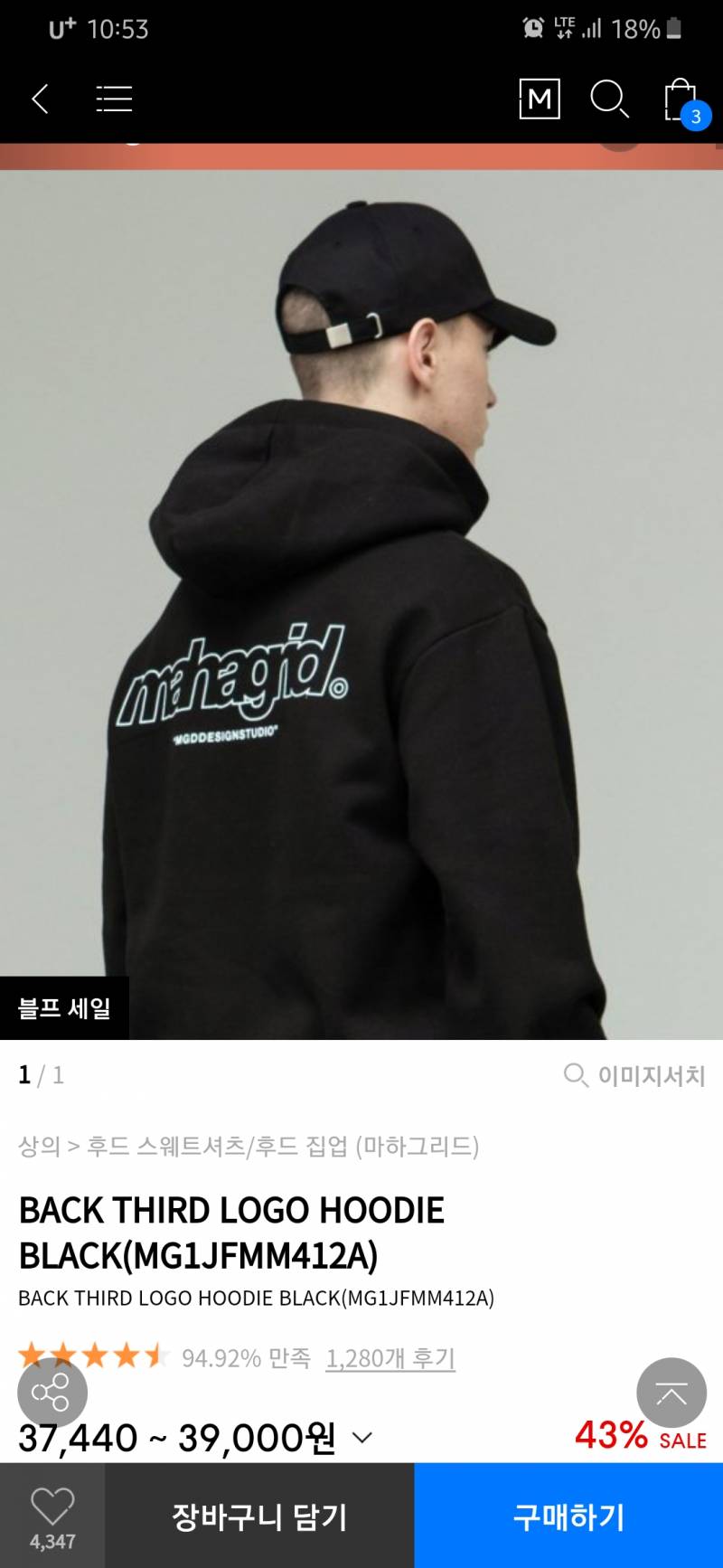Image resolution: width=723 pixels, height=1568 pixels.
Task: Expand the 마하그리드 brand category link
Action: click(x=419, y=1147)
